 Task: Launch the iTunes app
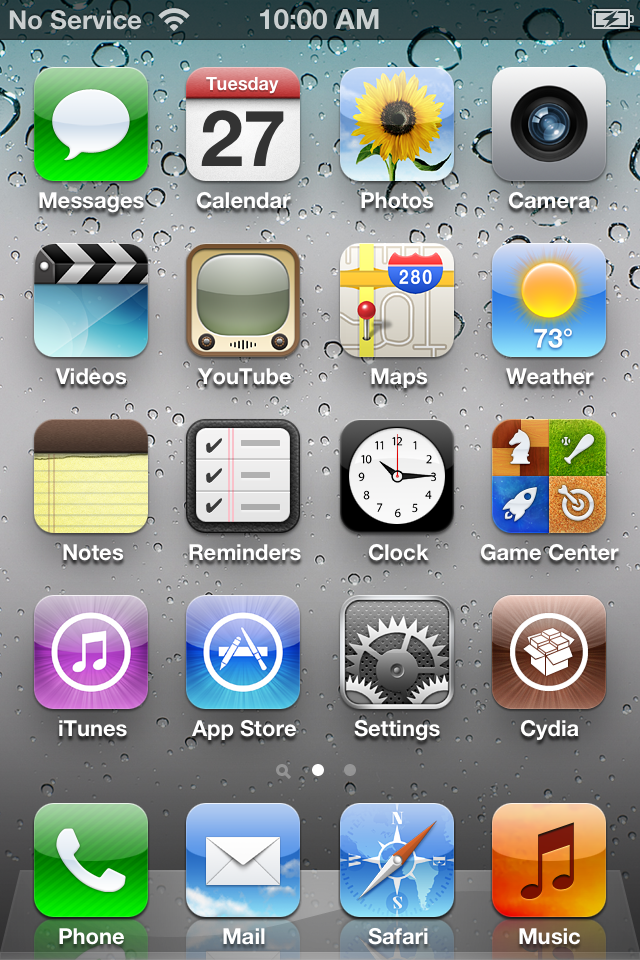pyautogui.click(x=91, y=653)
